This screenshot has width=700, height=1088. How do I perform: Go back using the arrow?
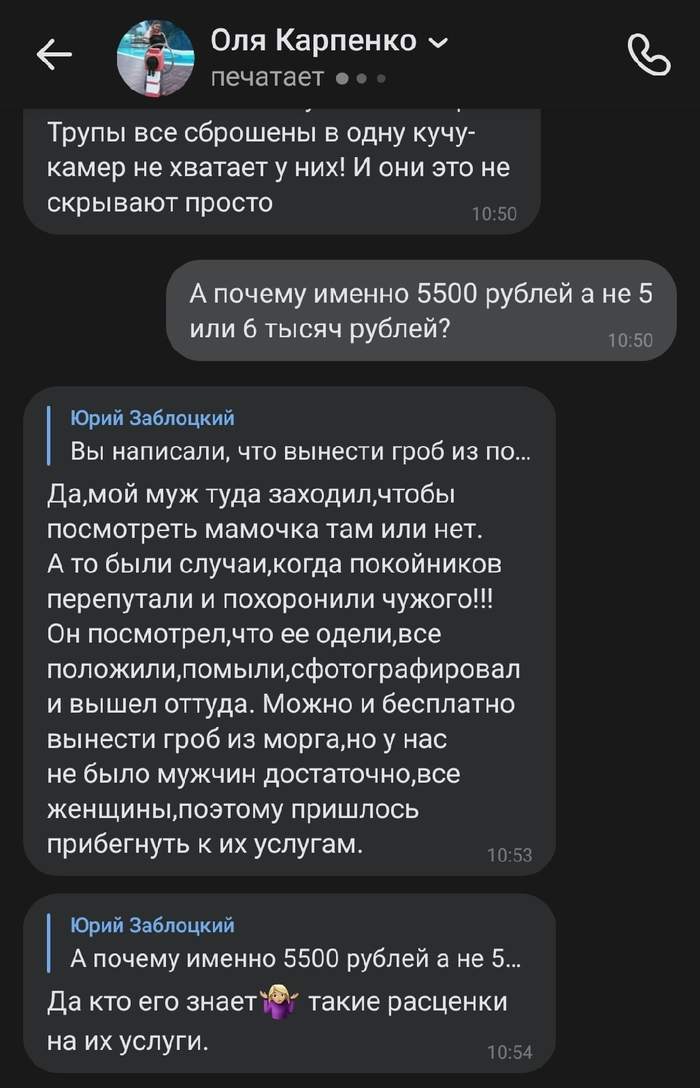(54, 57)
